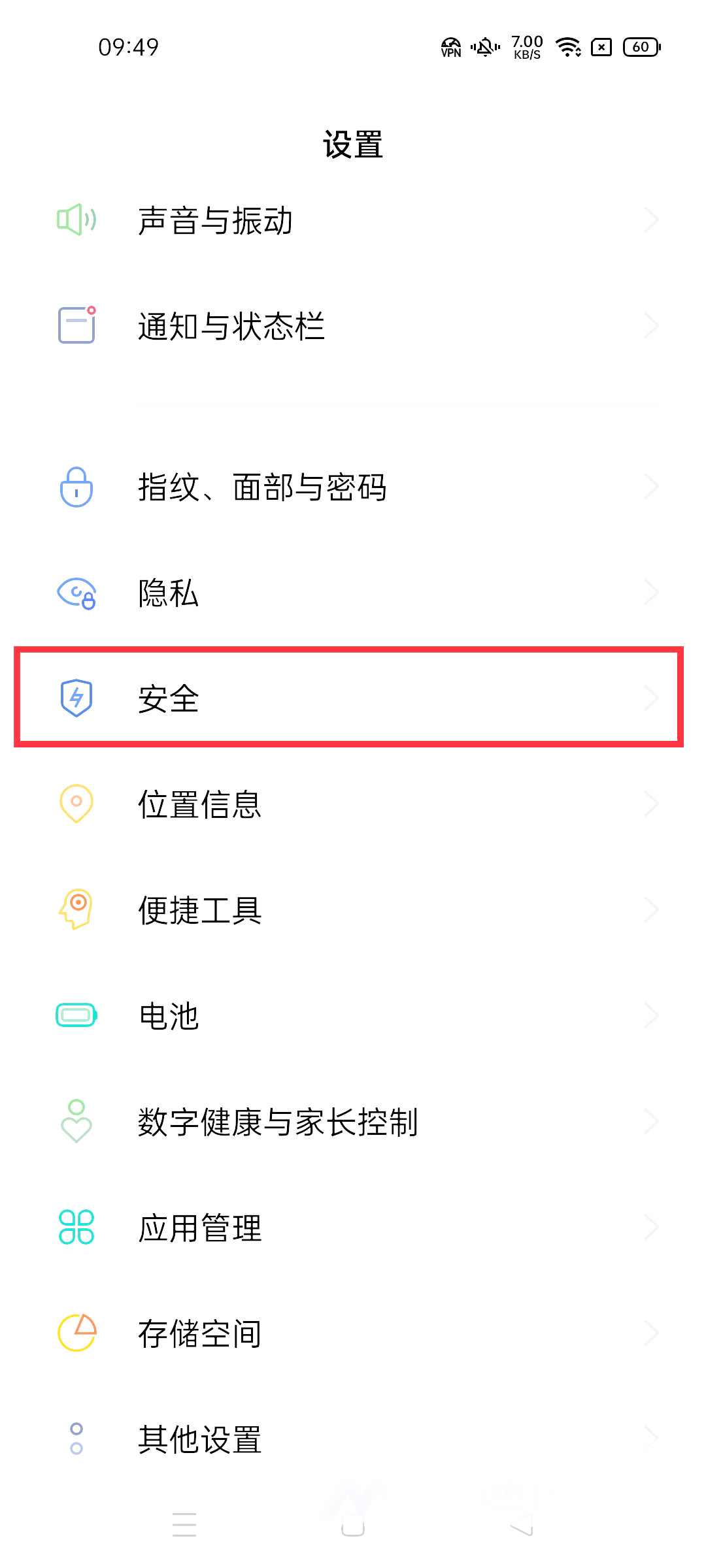The height and width of the screenshot is (1568, 706).
Task: Tap the 便捷工具 head icon
Action: pos(75,908)
